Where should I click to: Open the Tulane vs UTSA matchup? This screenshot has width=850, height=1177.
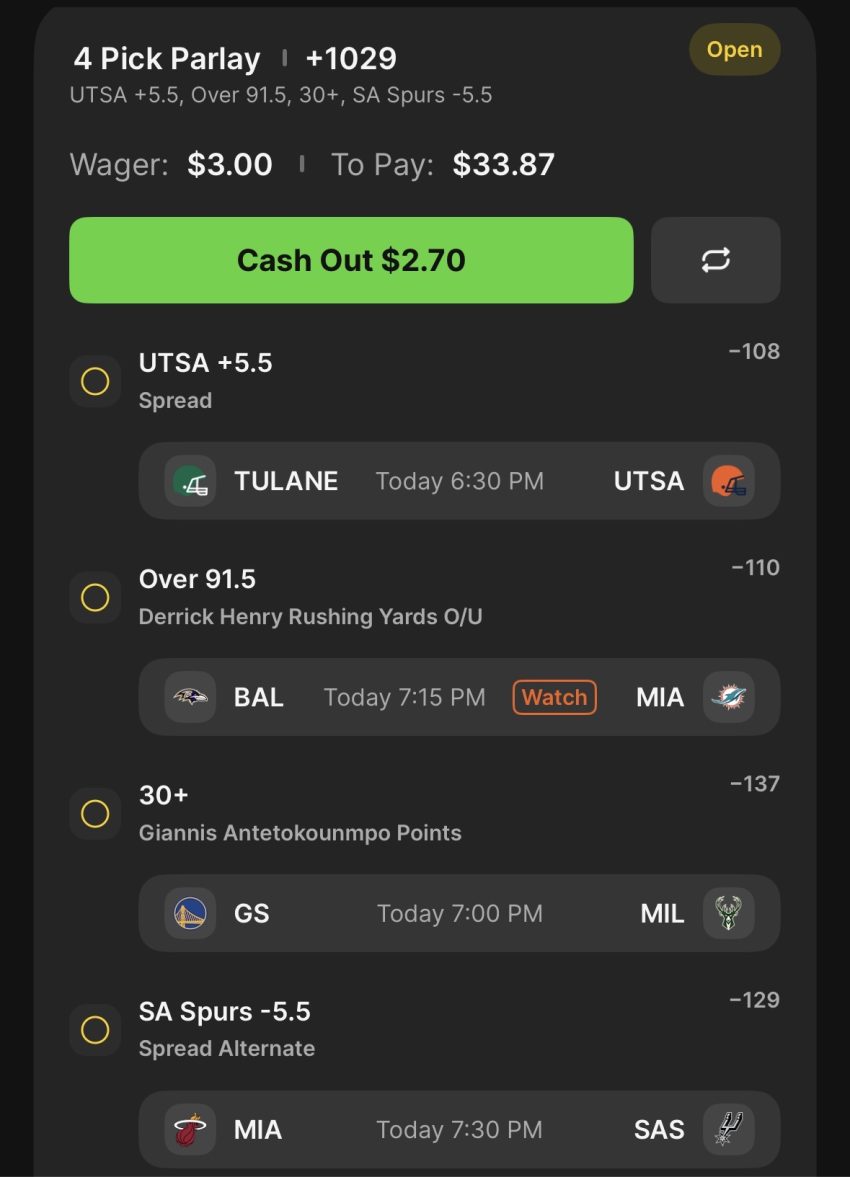pyautogui.click(x=458, y=481)
